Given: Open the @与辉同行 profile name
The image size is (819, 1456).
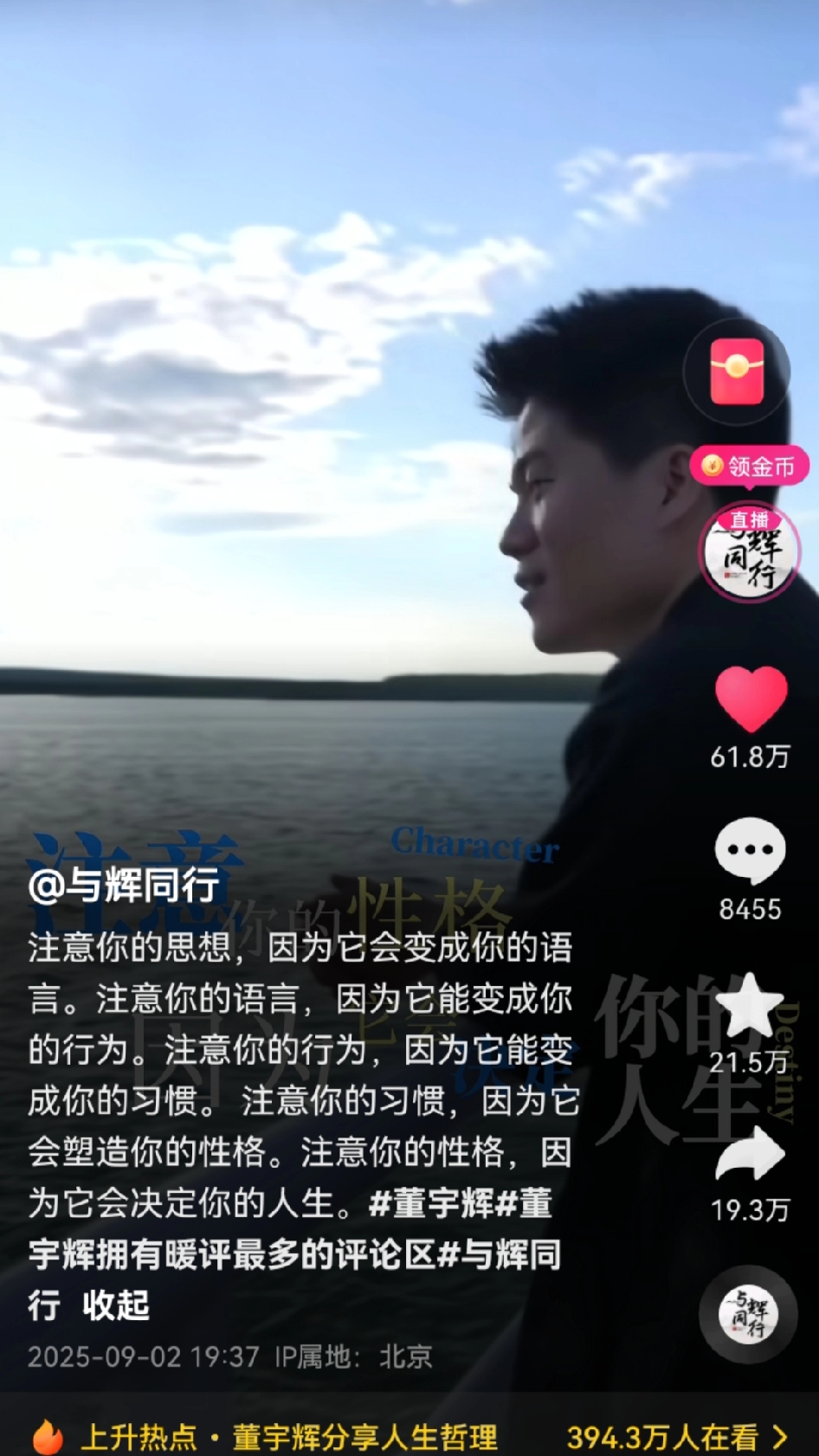Looking at the screenshot, I should click(x=124, y=886).
